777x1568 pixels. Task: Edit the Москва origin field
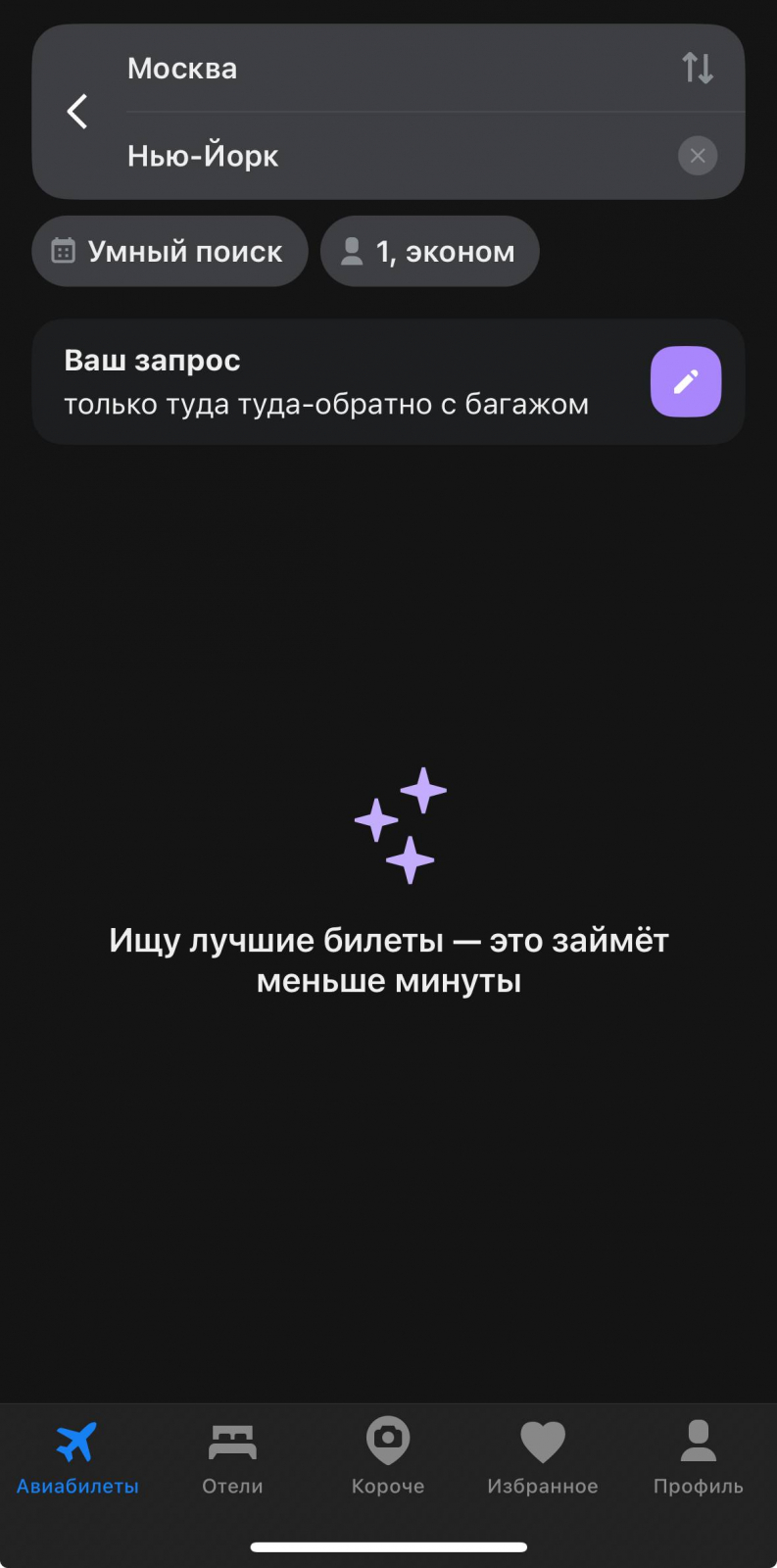(392, 69)
